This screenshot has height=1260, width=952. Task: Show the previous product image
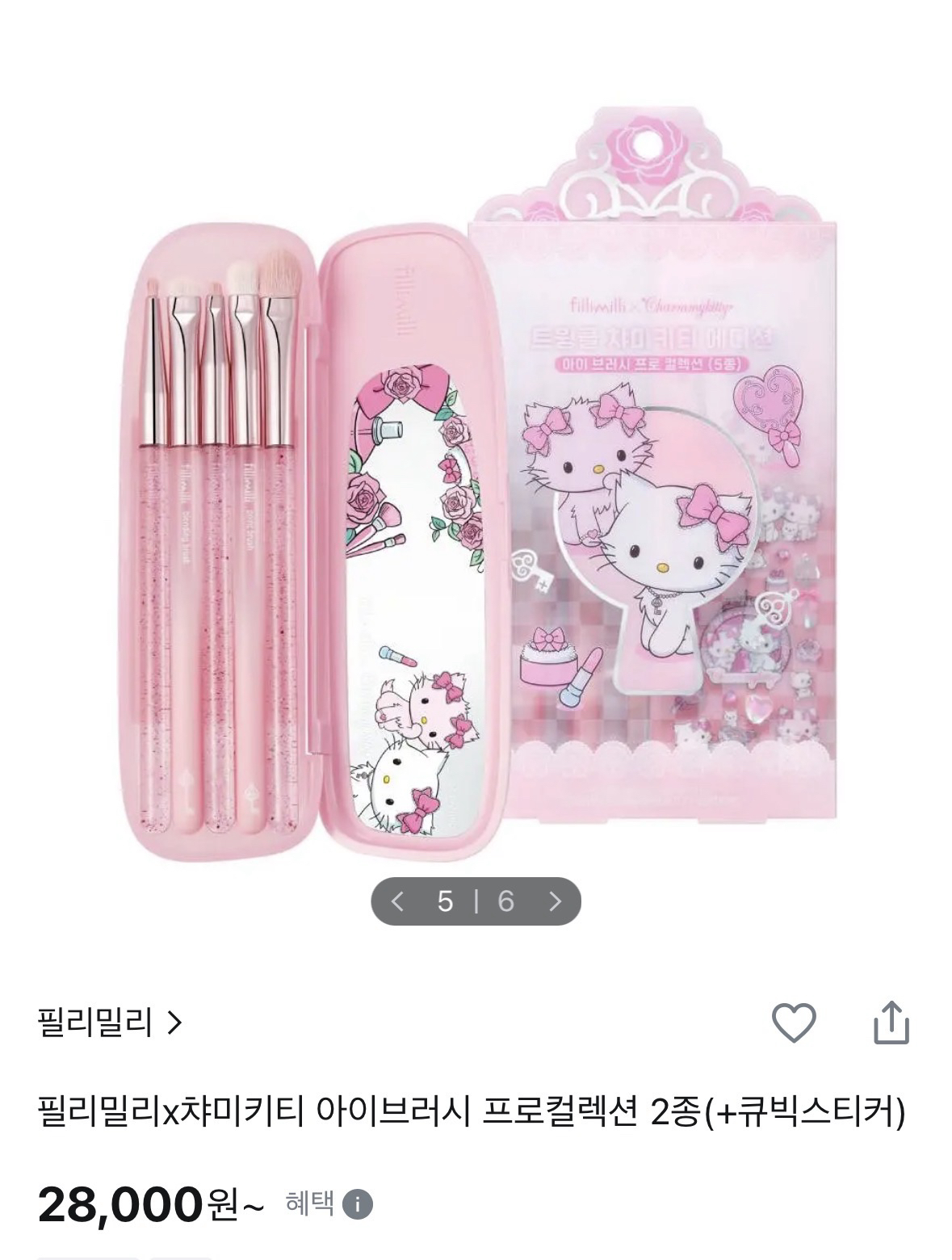[x=397, y=901]
